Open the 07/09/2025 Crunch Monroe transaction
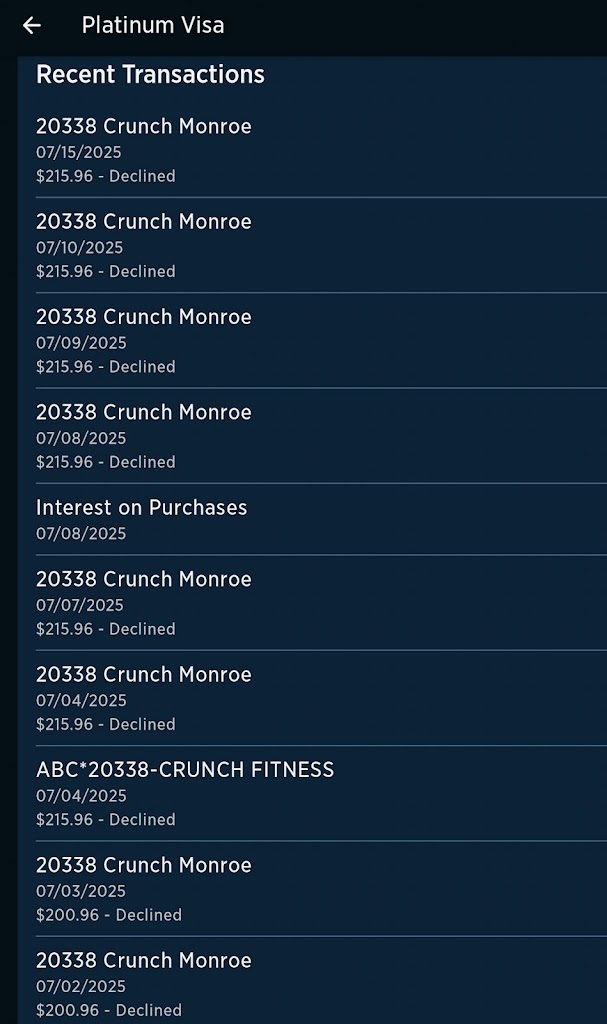Screen dimensions: 607x1024 (x=300, y=341)
